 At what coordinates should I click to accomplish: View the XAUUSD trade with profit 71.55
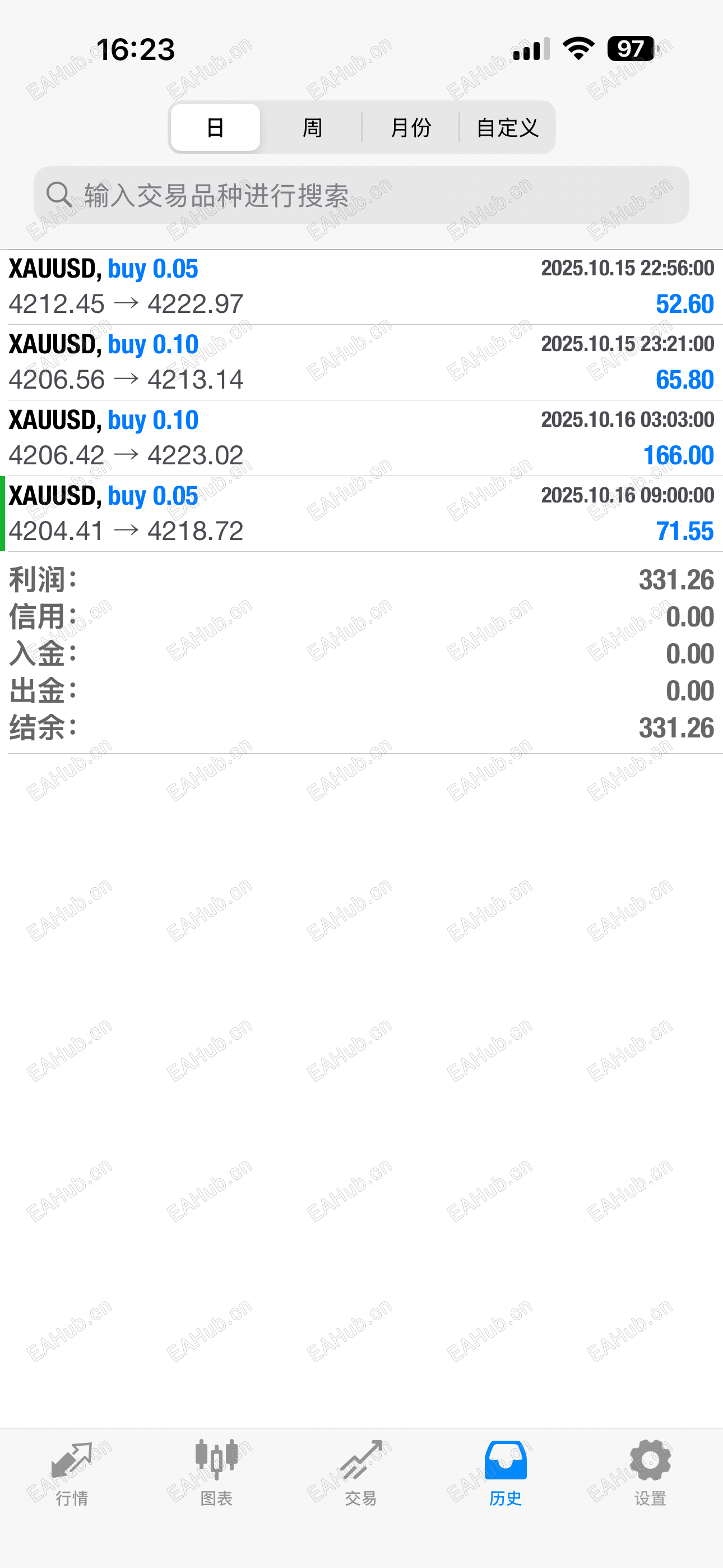(x=361, y=514)
